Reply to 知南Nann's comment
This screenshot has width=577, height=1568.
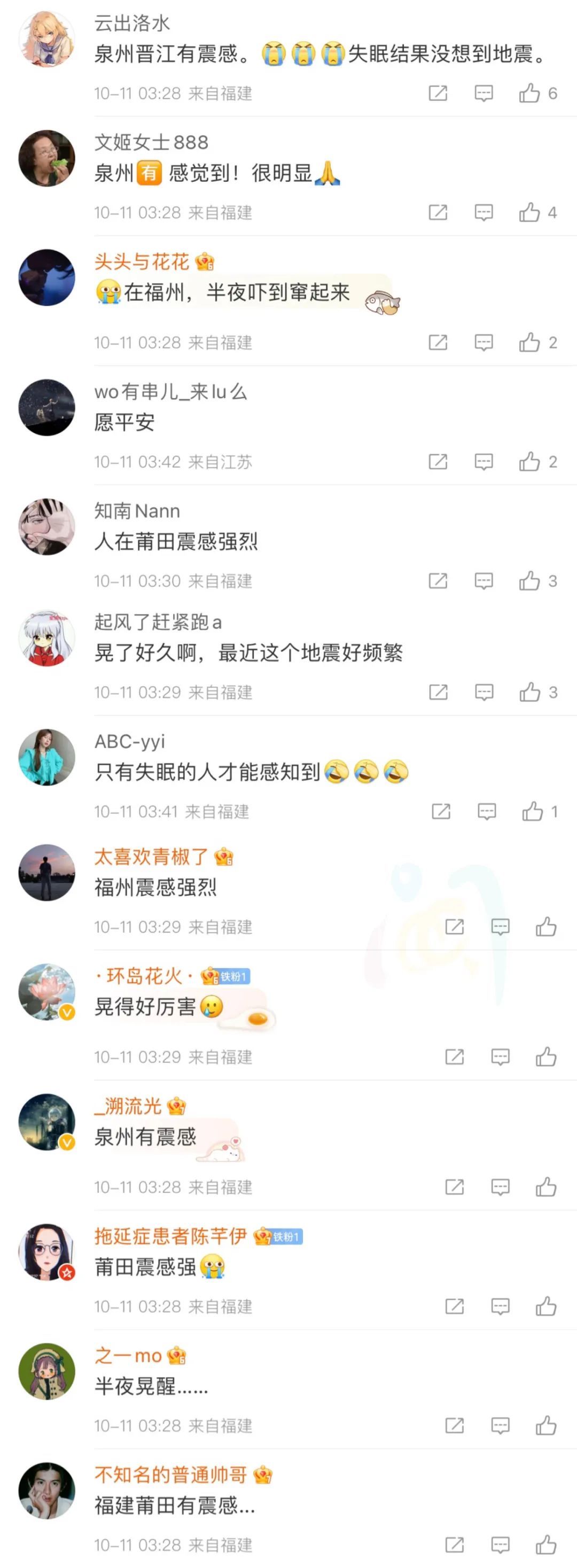484,581
